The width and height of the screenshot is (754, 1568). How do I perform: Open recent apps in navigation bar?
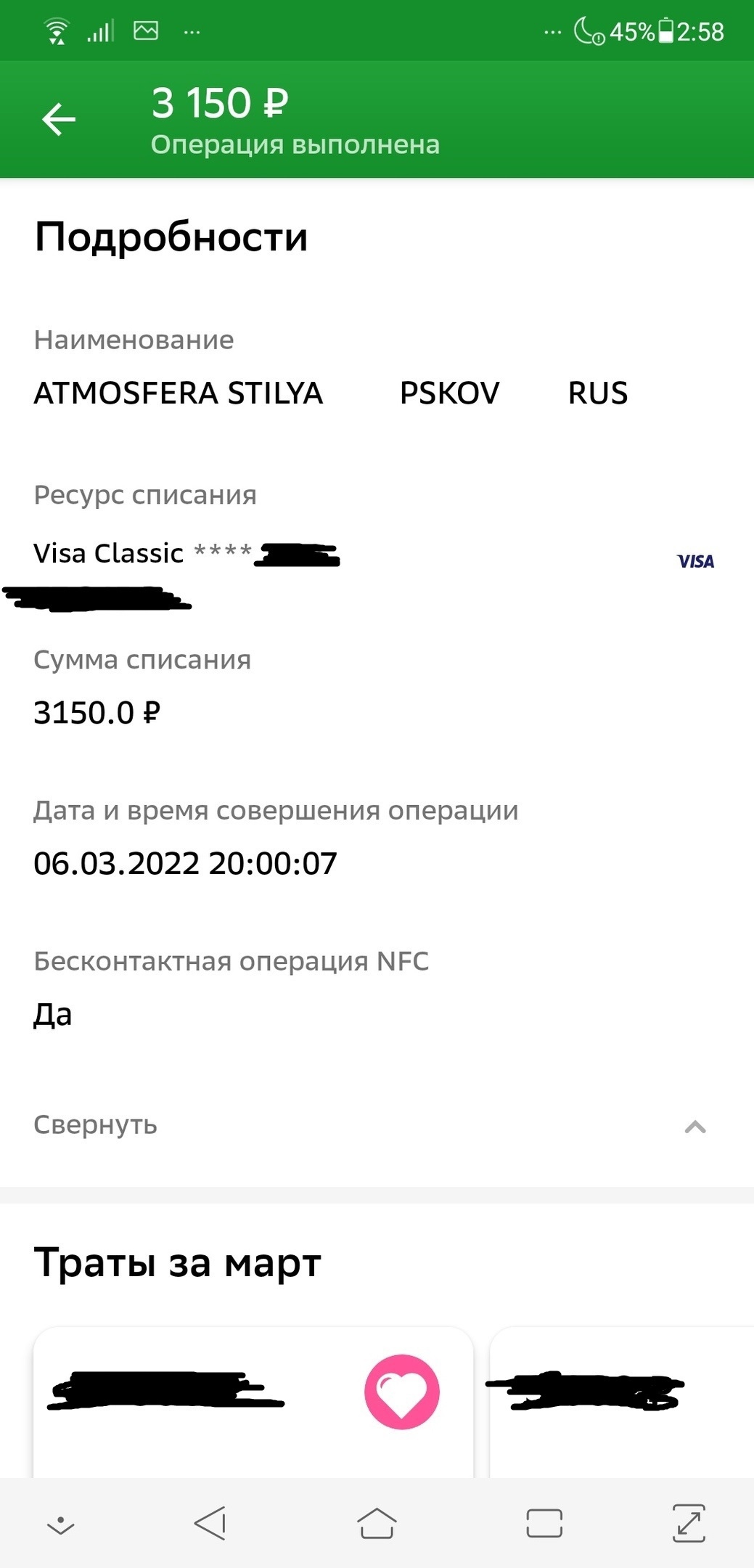tap(544, 1522)
